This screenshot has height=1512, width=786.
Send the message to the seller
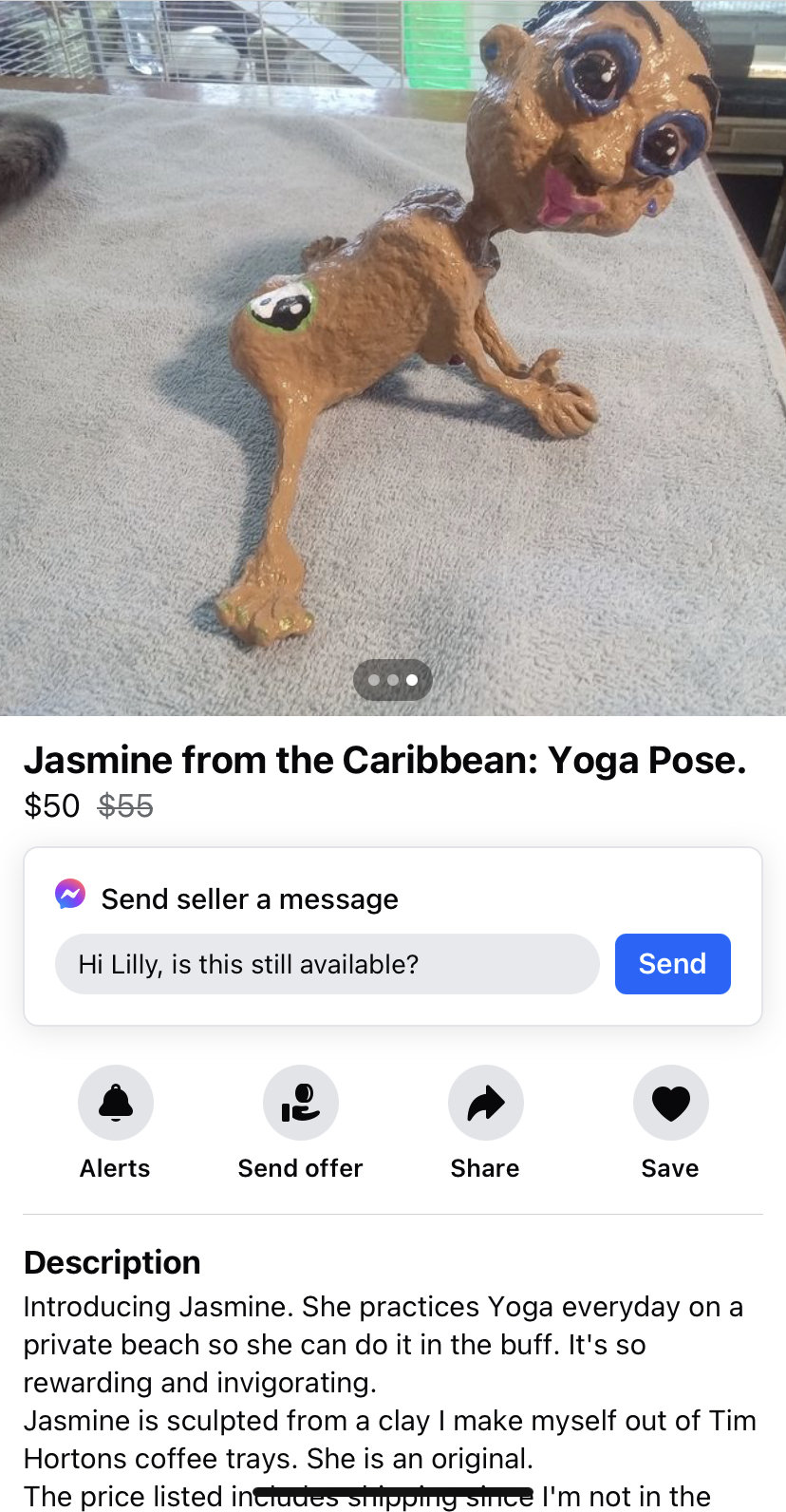pos(672,963)
